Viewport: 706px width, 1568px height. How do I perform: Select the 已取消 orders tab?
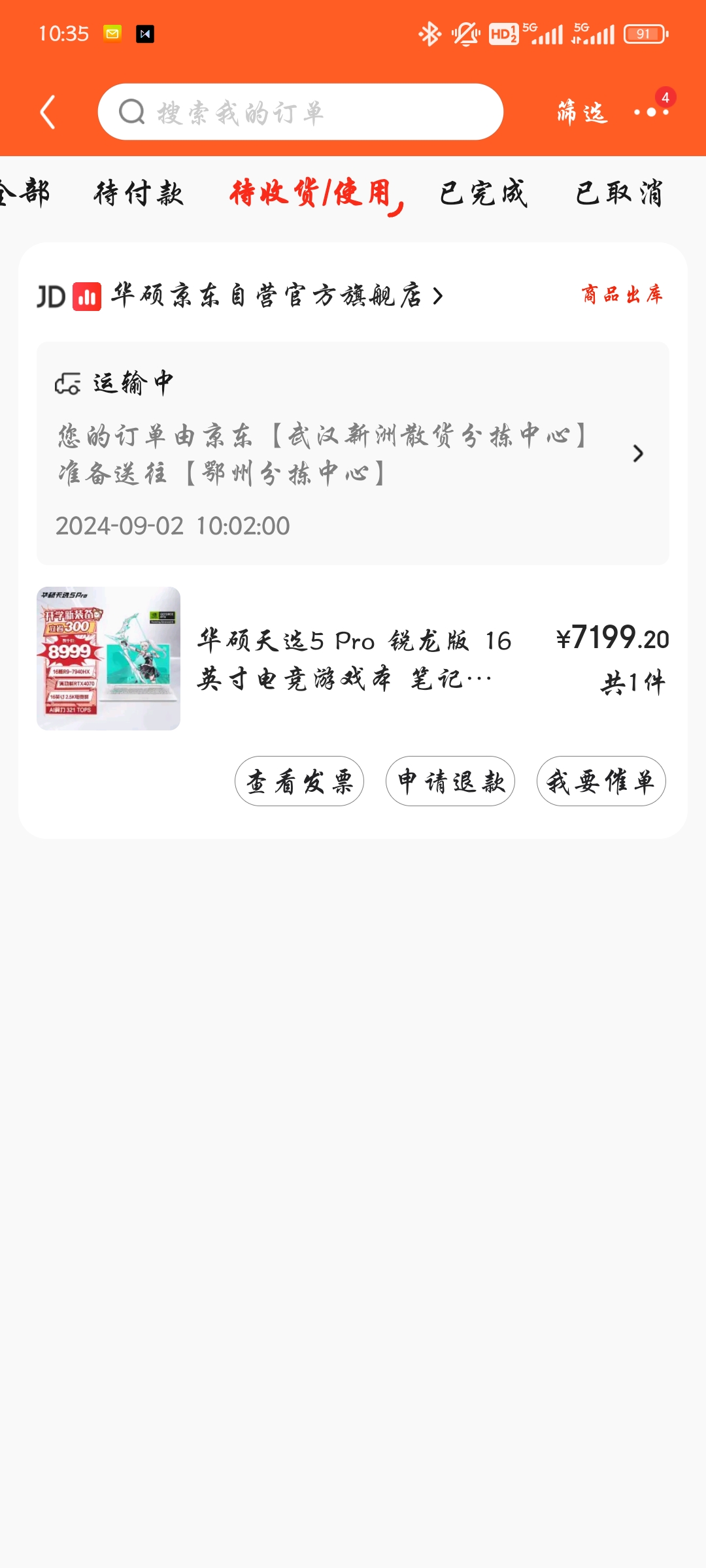pyautogui.click(x=619, y=194)
